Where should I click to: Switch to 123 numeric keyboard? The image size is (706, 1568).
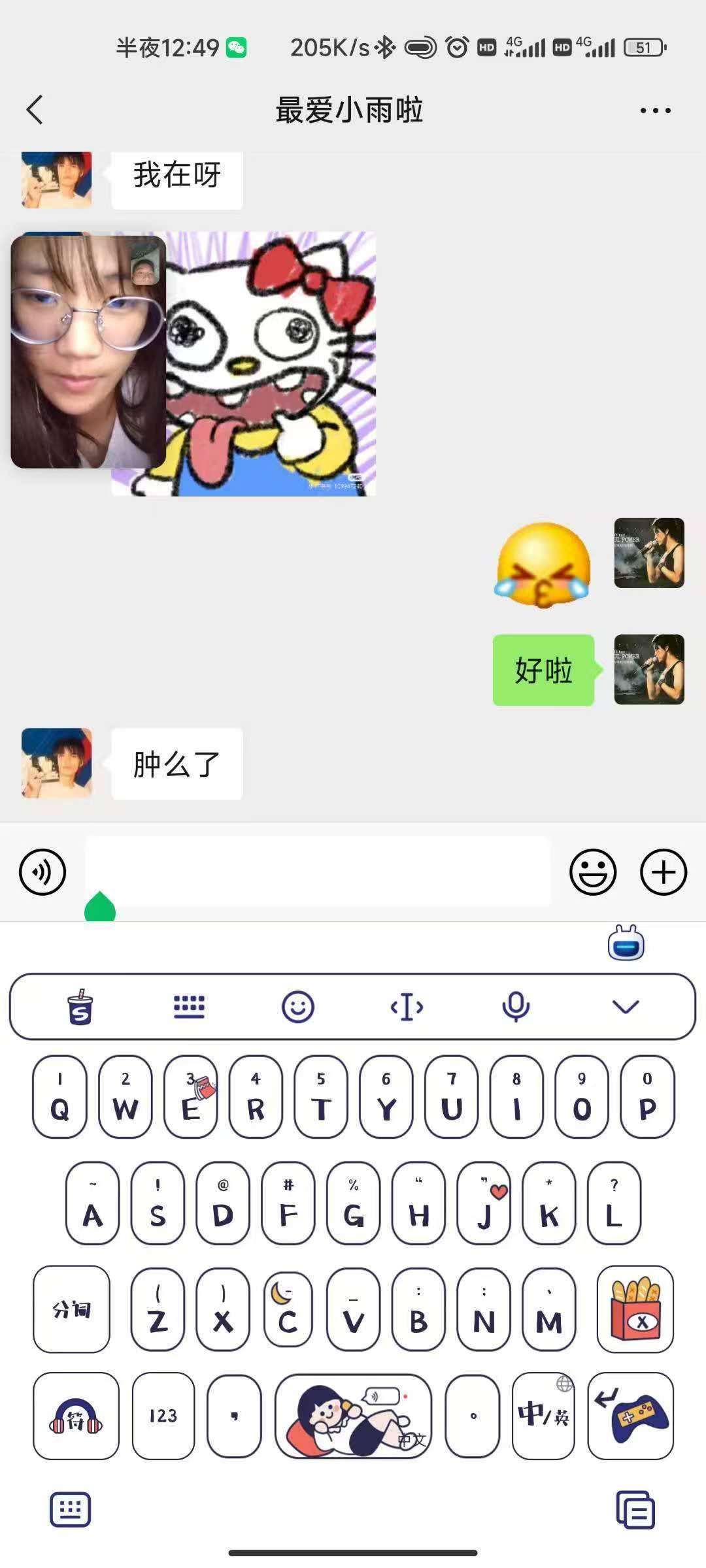(x=163, y=1416)
